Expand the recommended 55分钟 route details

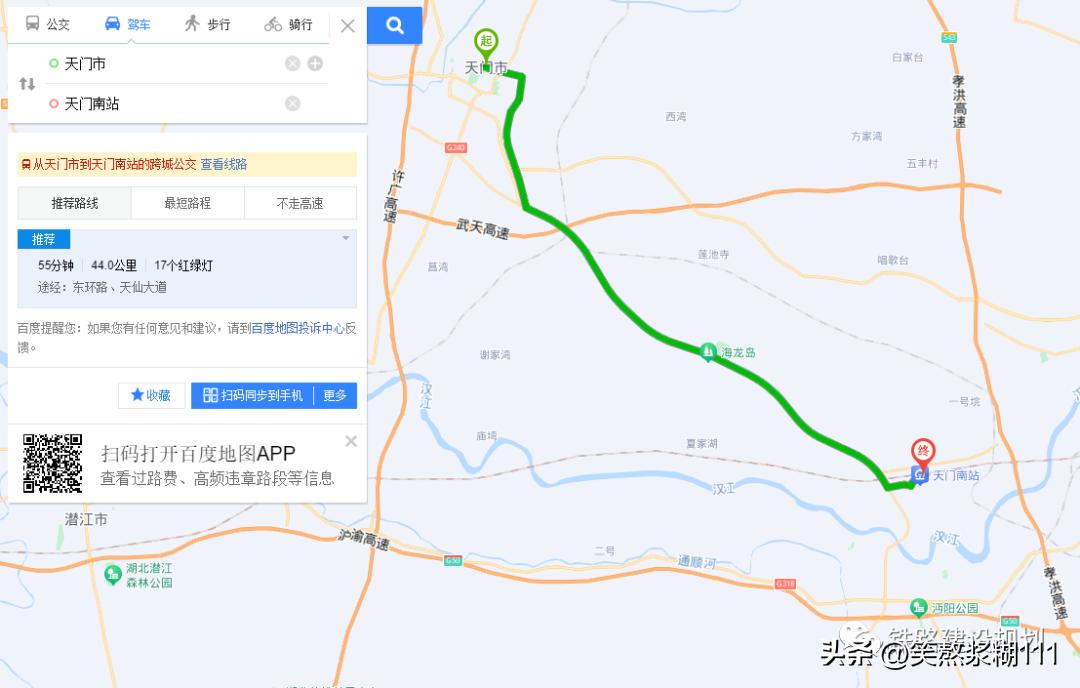pyautogui.click(x=187, y=269)
